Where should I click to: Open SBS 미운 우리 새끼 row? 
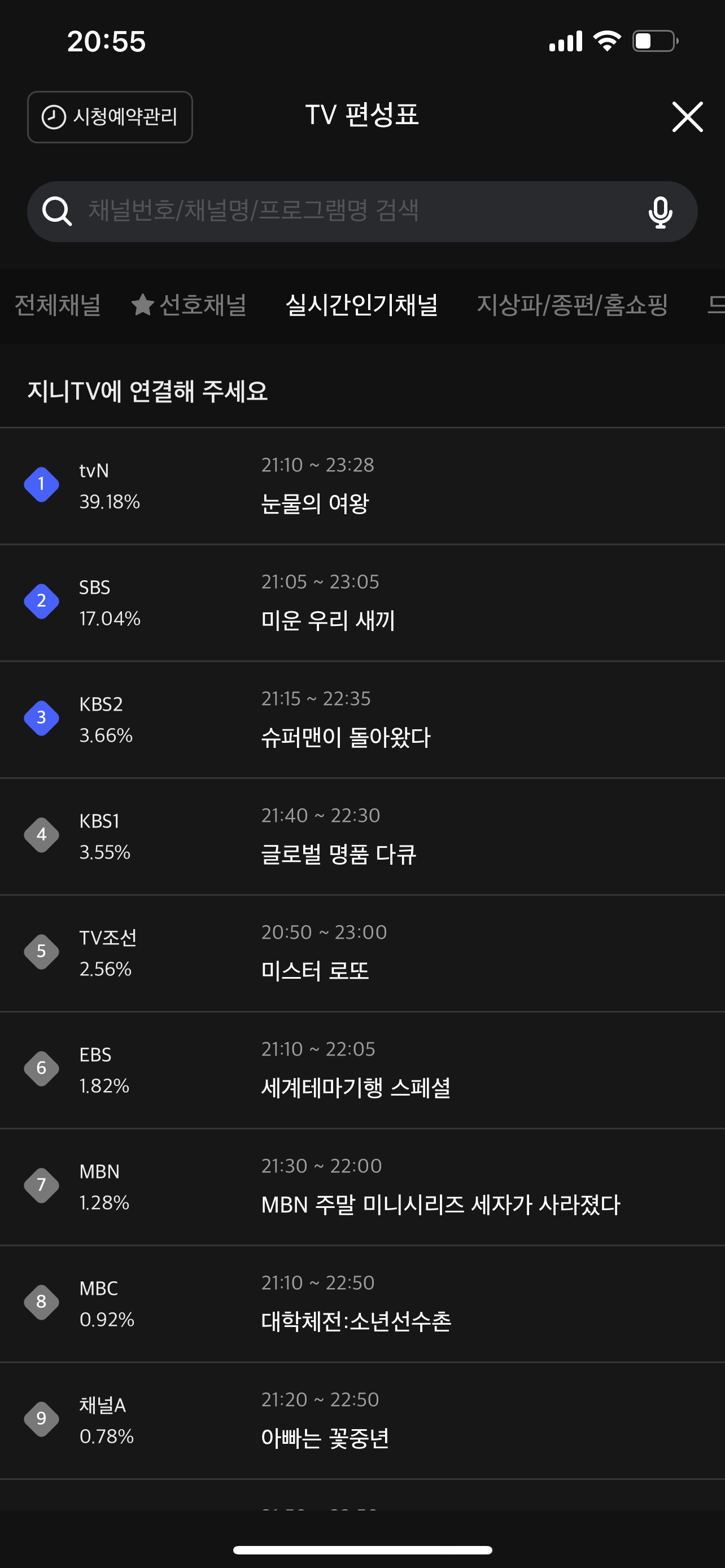pos(362,603)
